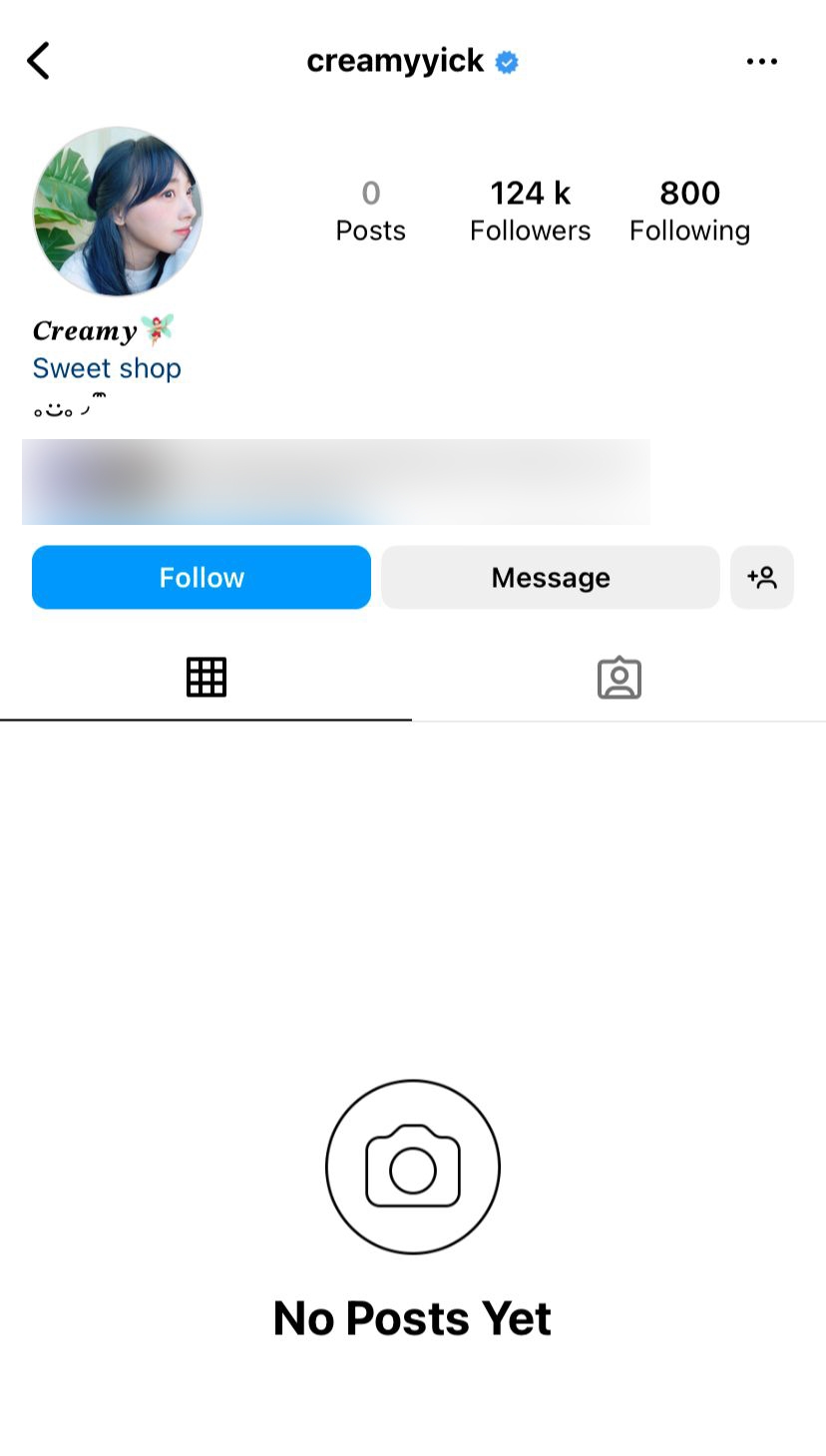Switch to the tagged photos tab

coord(619,678)
